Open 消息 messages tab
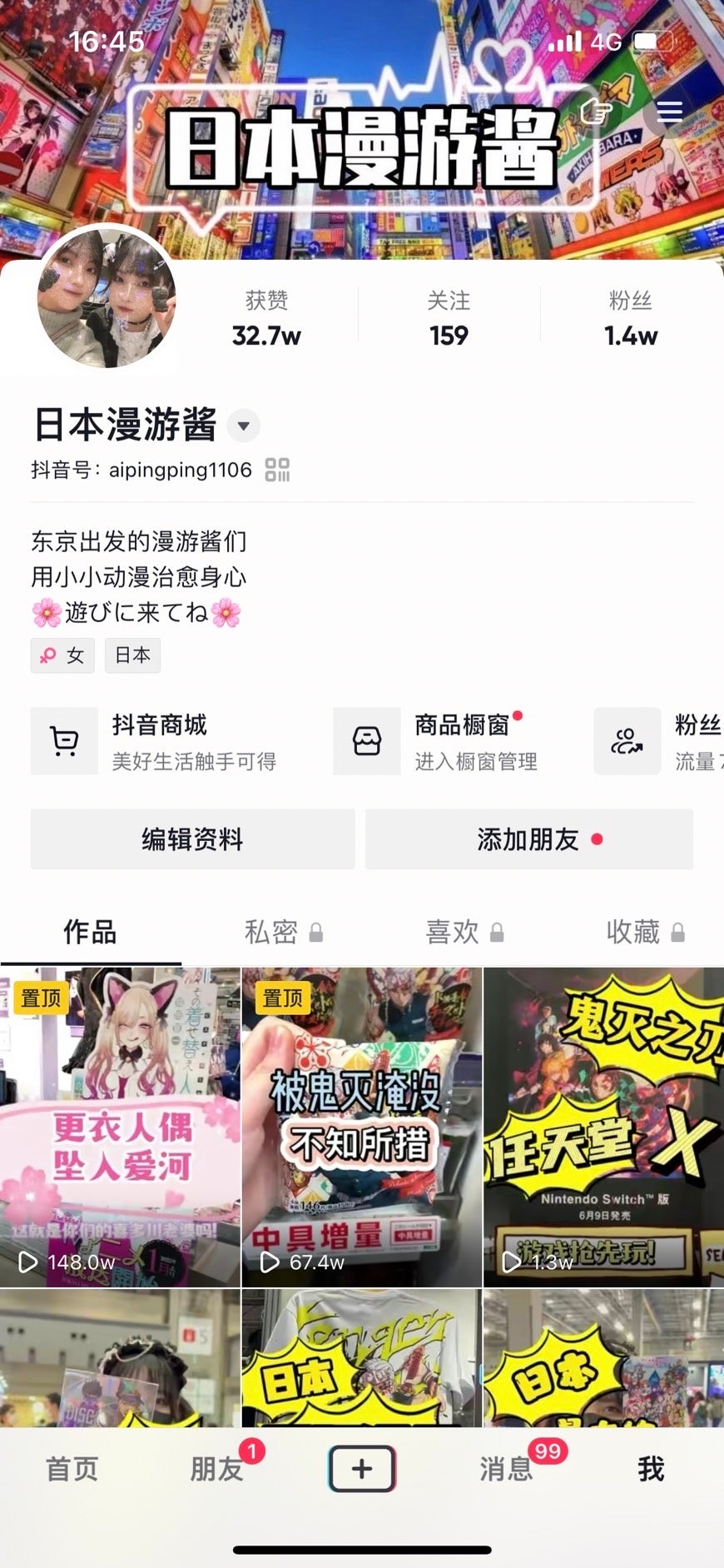This screenshot has height=1568, width=724. [x=506, y=1469]
